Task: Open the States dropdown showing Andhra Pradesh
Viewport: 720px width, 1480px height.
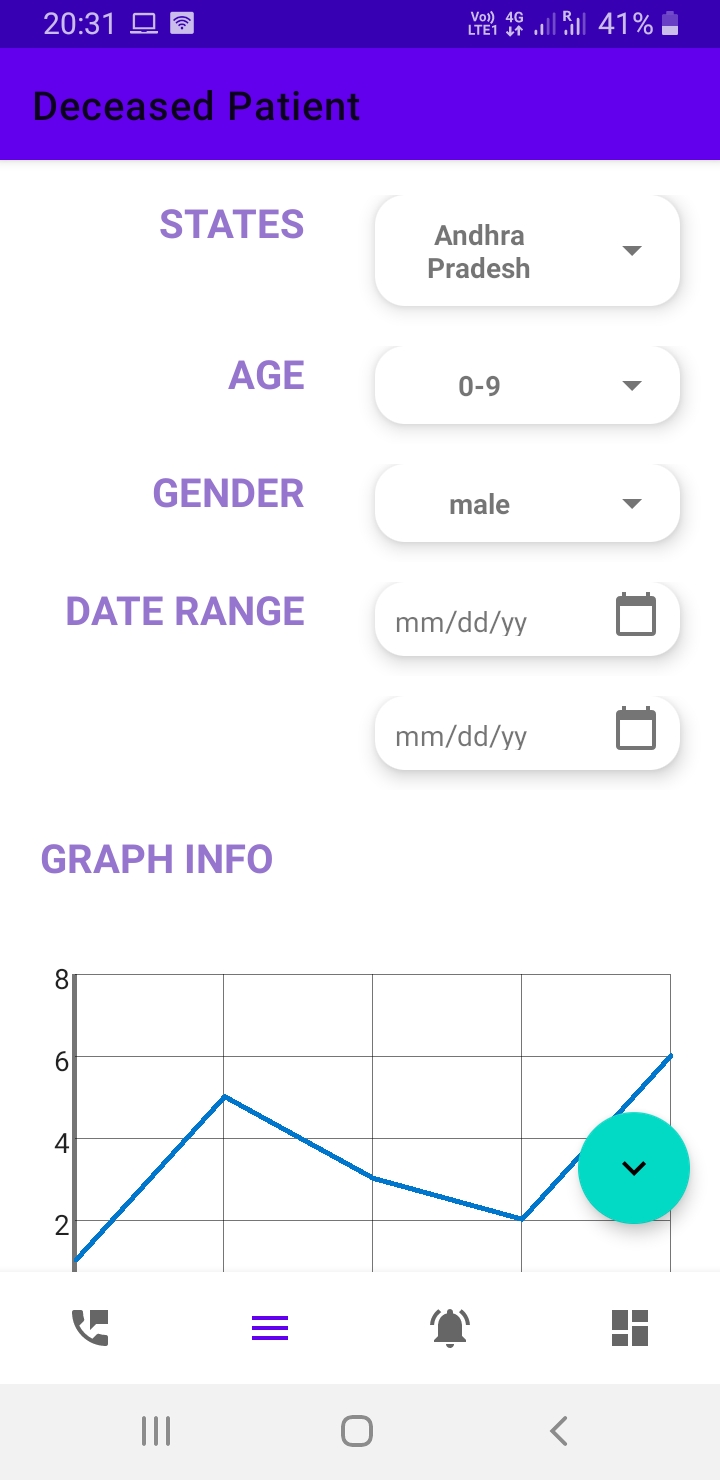Action: coord(527,250)
